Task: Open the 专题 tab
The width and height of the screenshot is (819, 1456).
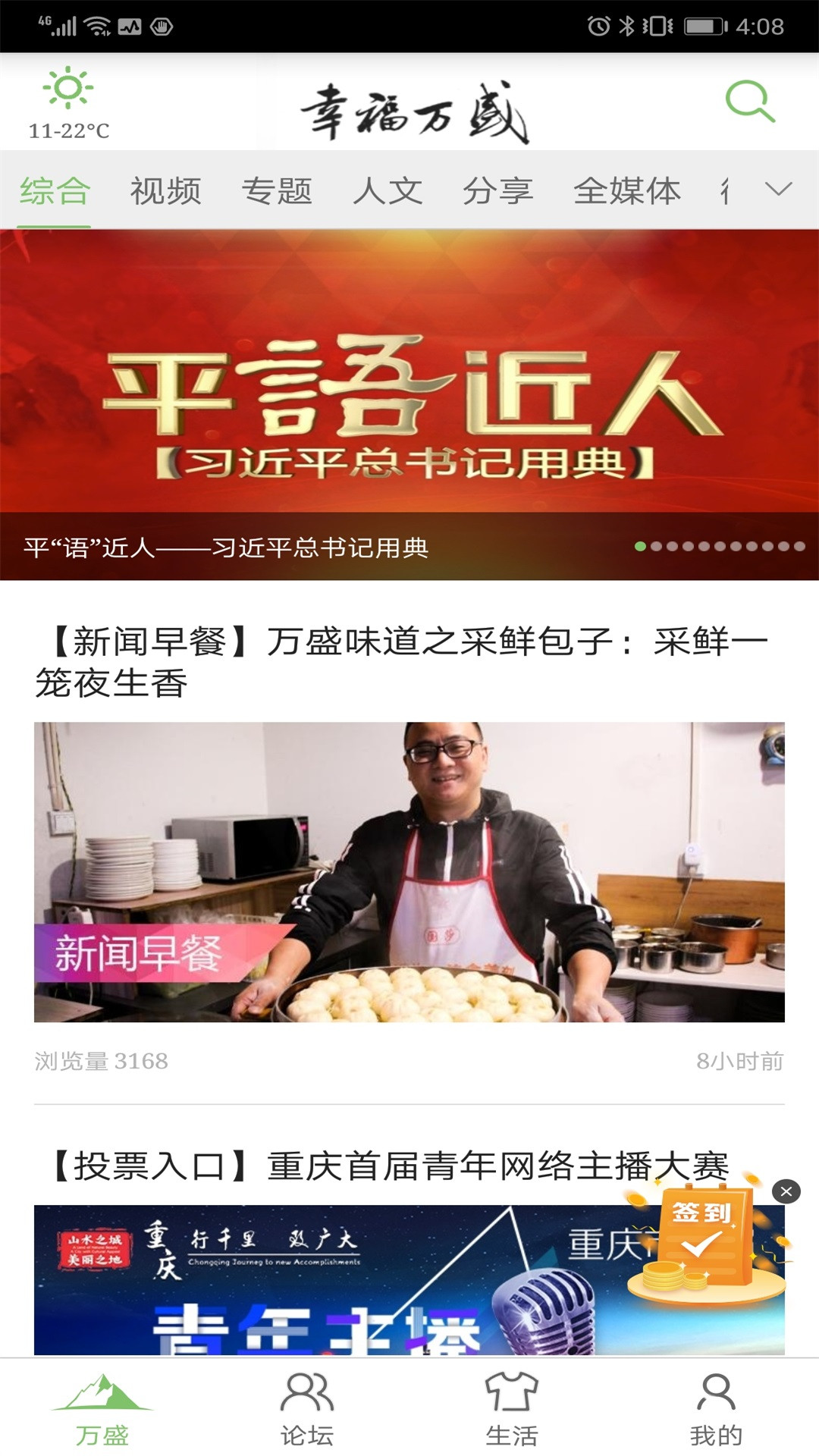Action: (277, 191)
